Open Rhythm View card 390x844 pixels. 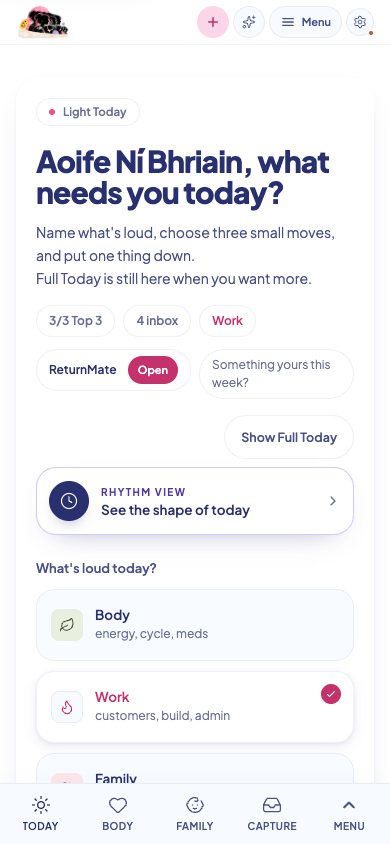[x=195, y=501]
